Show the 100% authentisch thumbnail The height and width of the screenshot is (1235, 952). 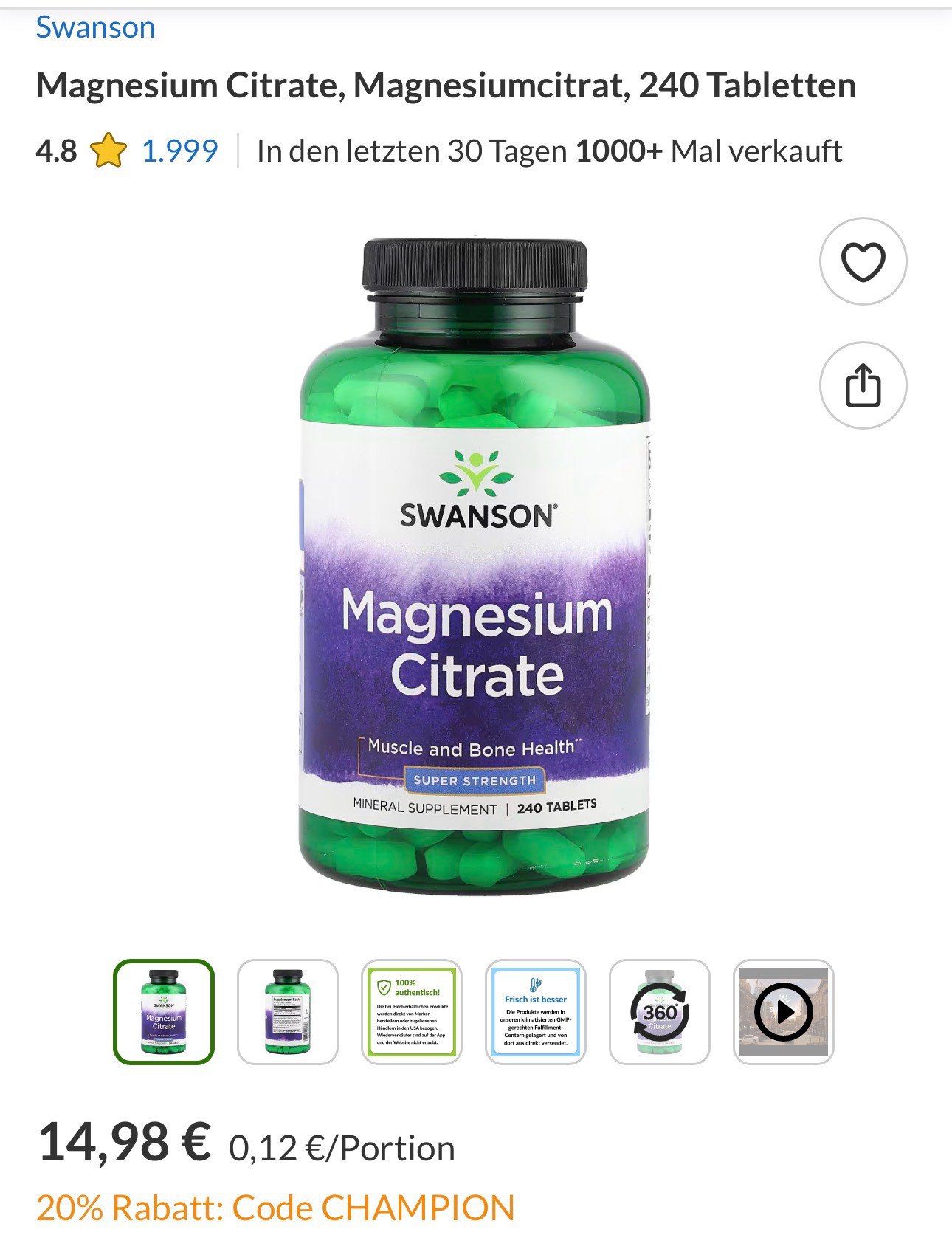412,1011
